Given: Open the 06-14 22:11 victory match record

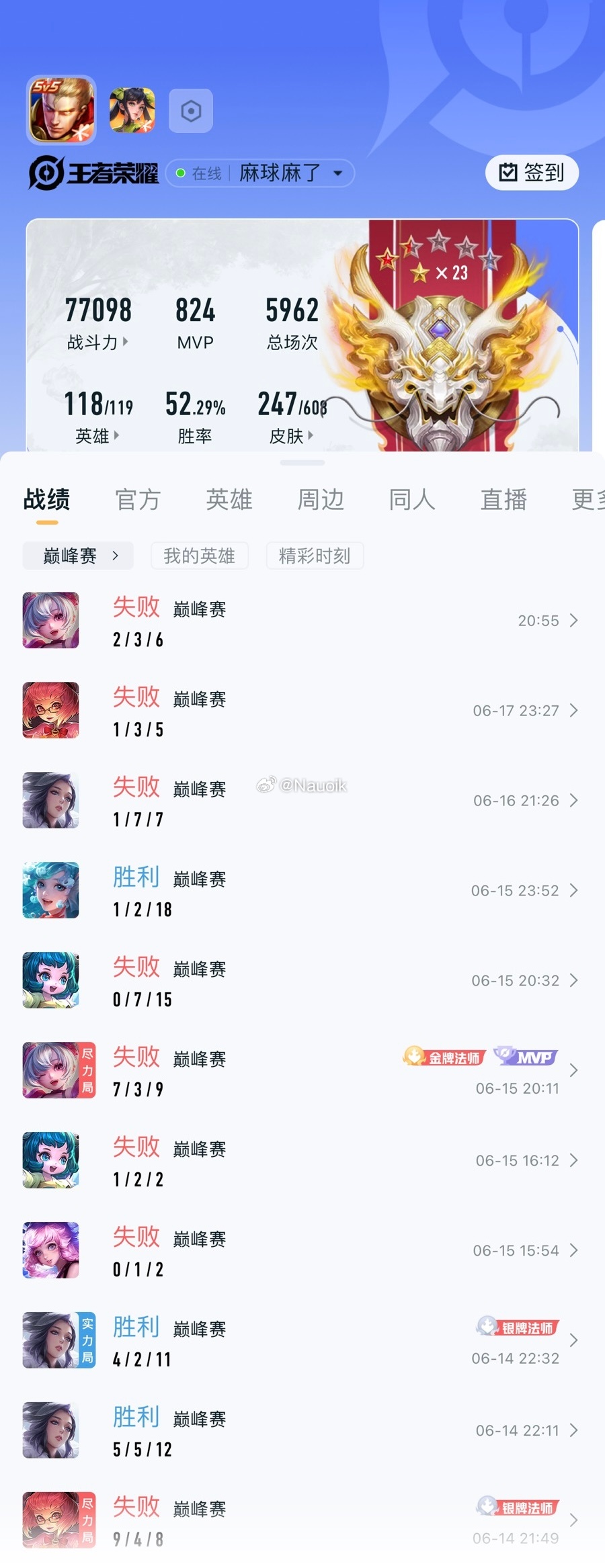Looking at the screenshot, I should 302,1430.
